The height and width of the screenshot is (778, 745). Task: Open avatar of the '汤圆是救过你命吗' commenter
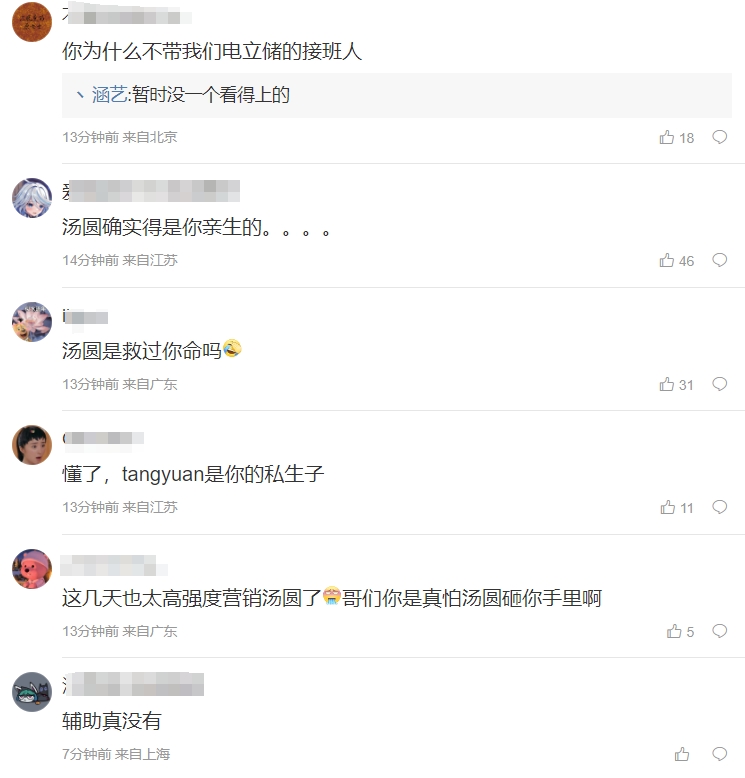click(32, 322)
